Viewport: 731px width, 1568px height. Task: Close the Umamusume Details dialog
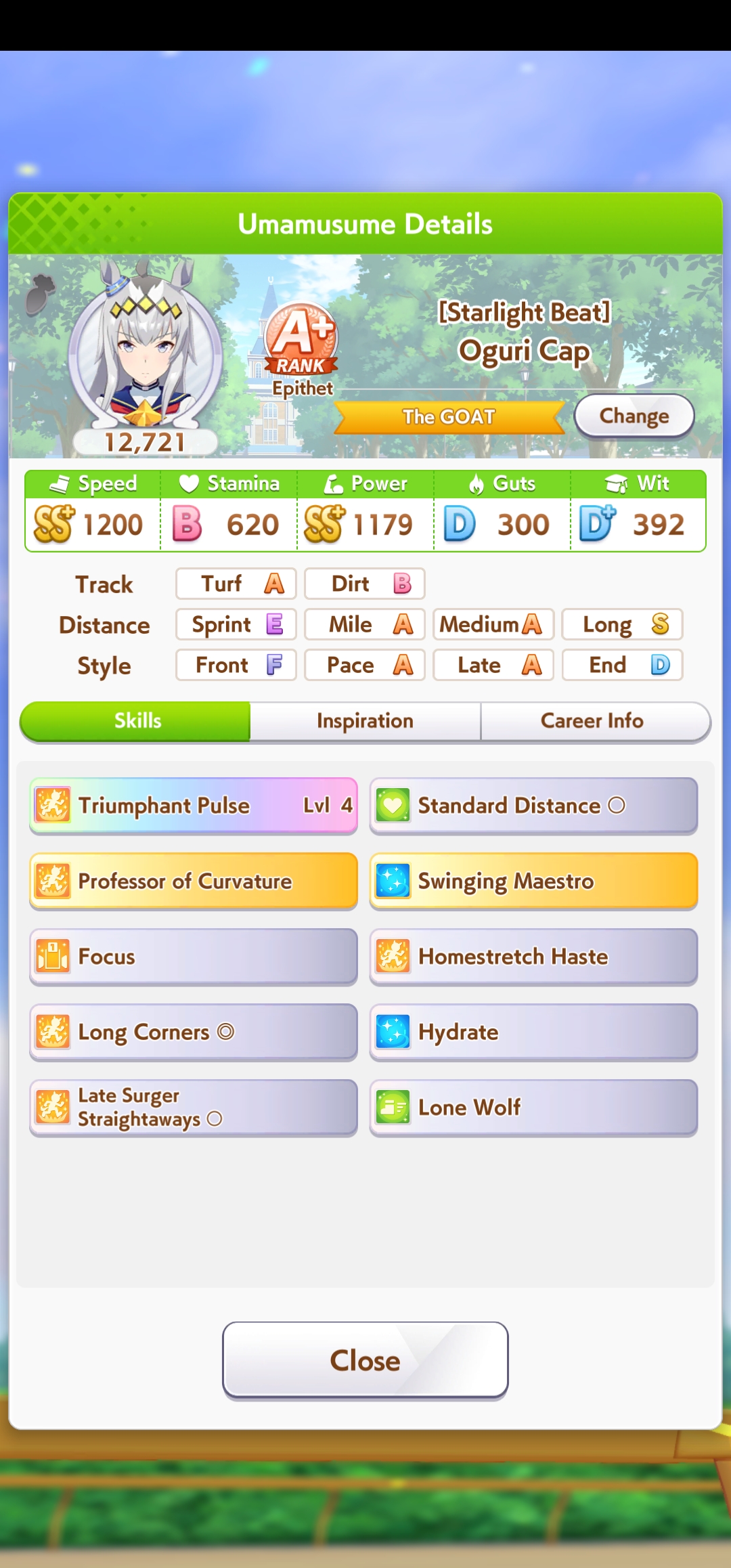coord(365,1360)
